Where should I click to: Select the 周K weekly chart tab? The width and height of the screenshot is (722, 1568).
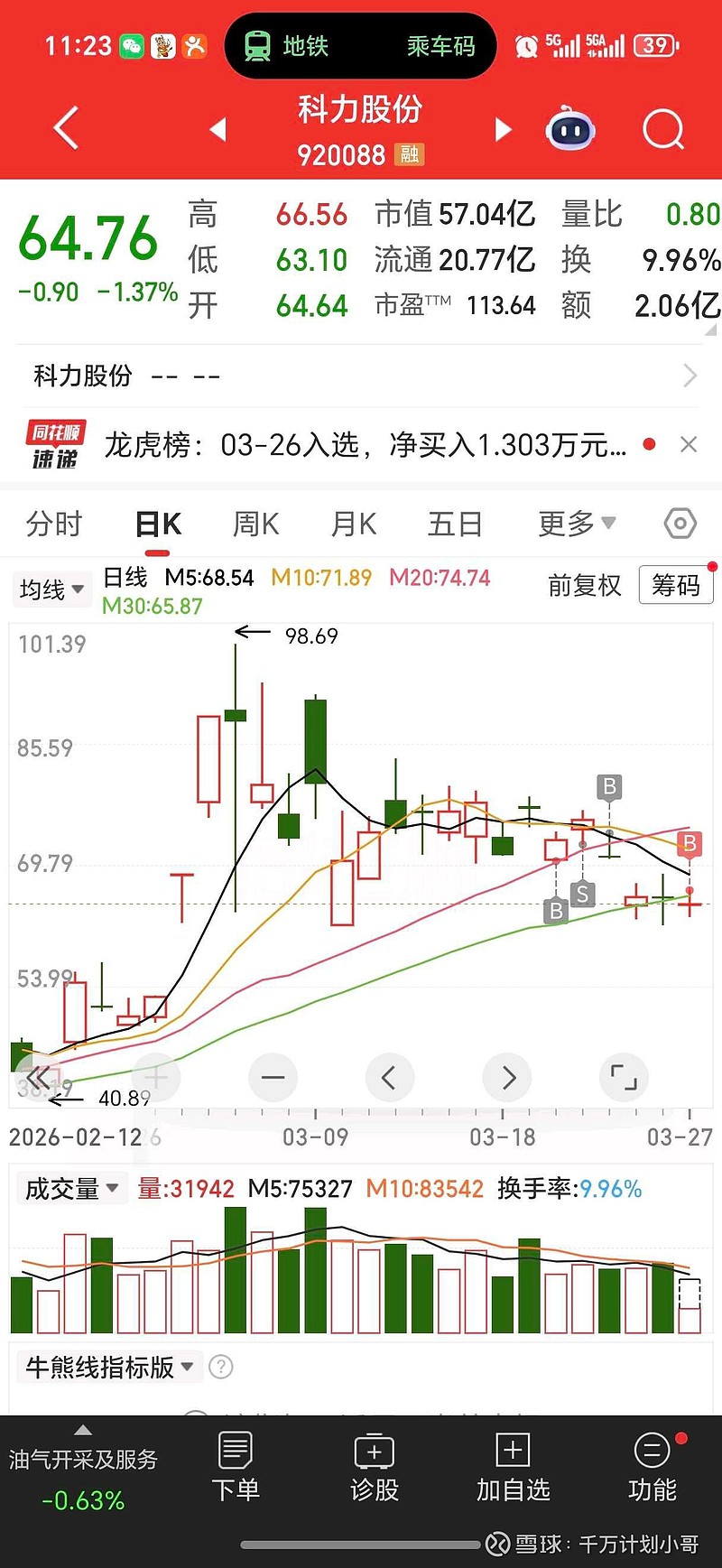[255, 524]
